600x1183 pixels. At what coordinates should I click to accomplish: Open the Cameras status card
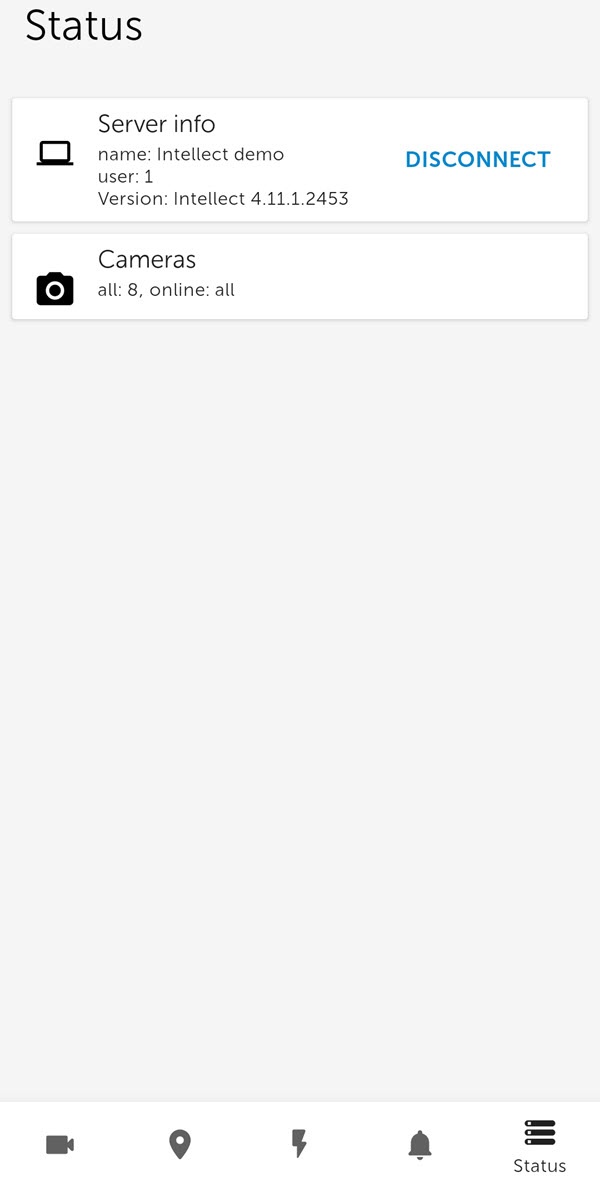[299, 277]
